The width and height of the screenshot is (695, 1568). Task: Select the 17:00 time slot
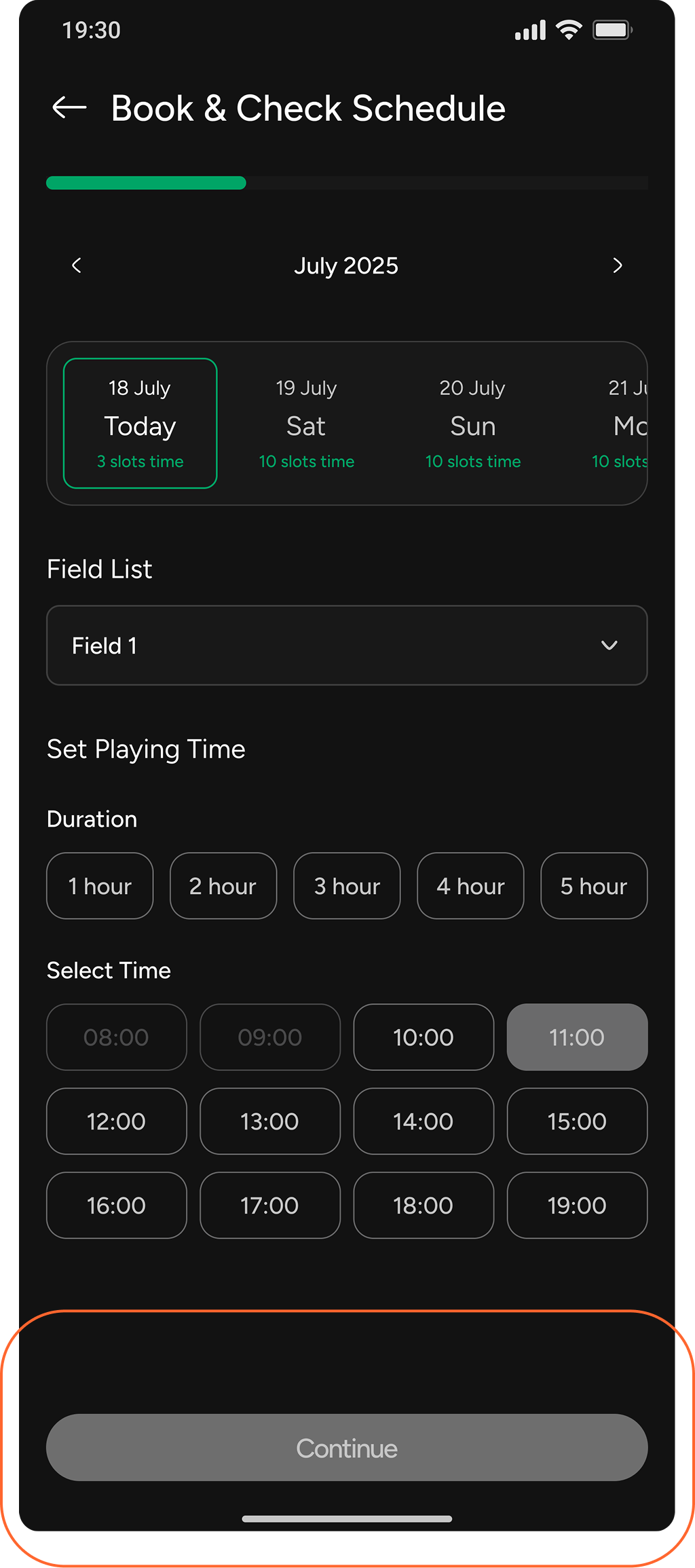[269, 1205]
